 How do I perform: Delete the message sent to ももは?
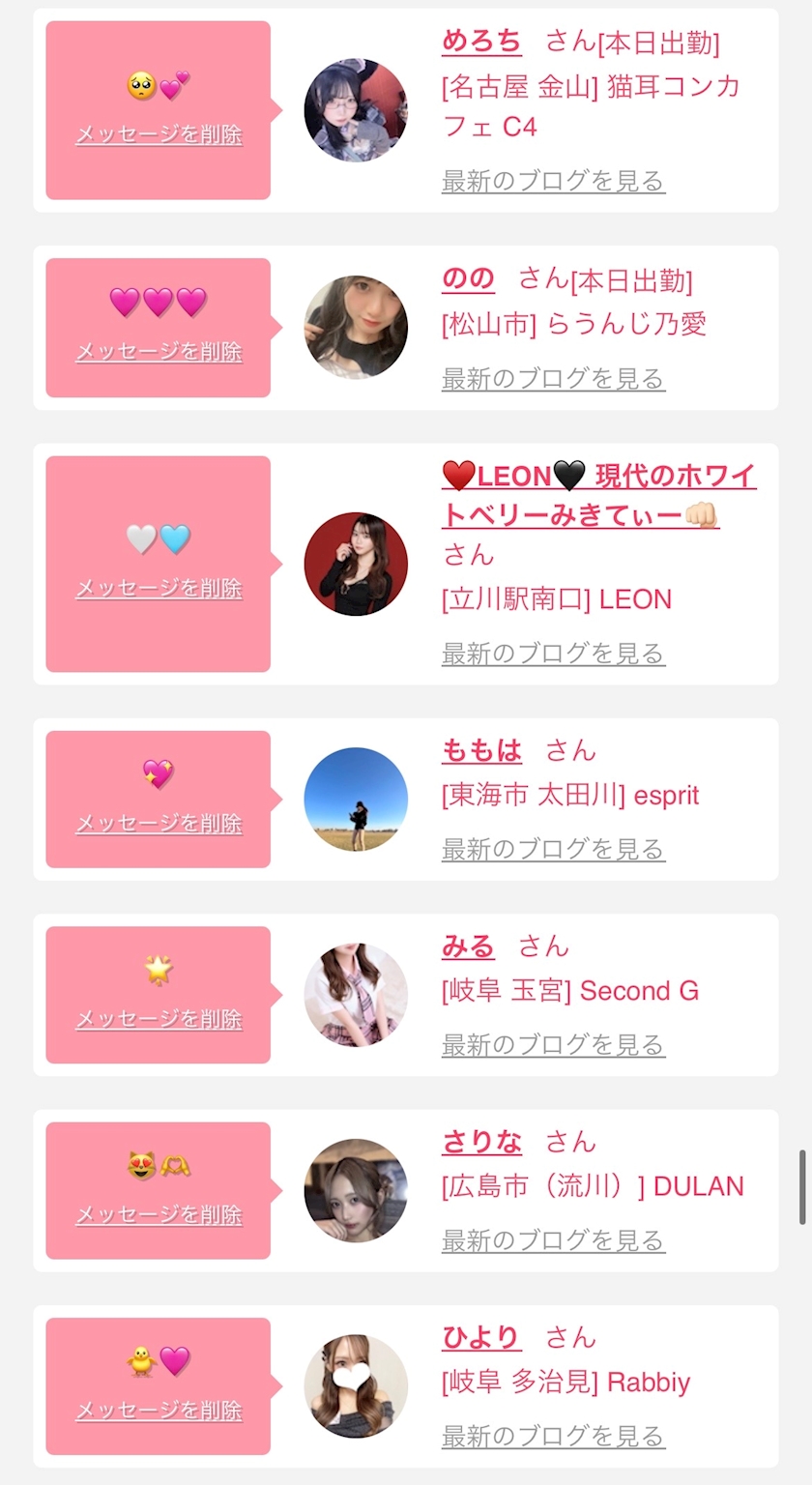[x=159, y=824]
